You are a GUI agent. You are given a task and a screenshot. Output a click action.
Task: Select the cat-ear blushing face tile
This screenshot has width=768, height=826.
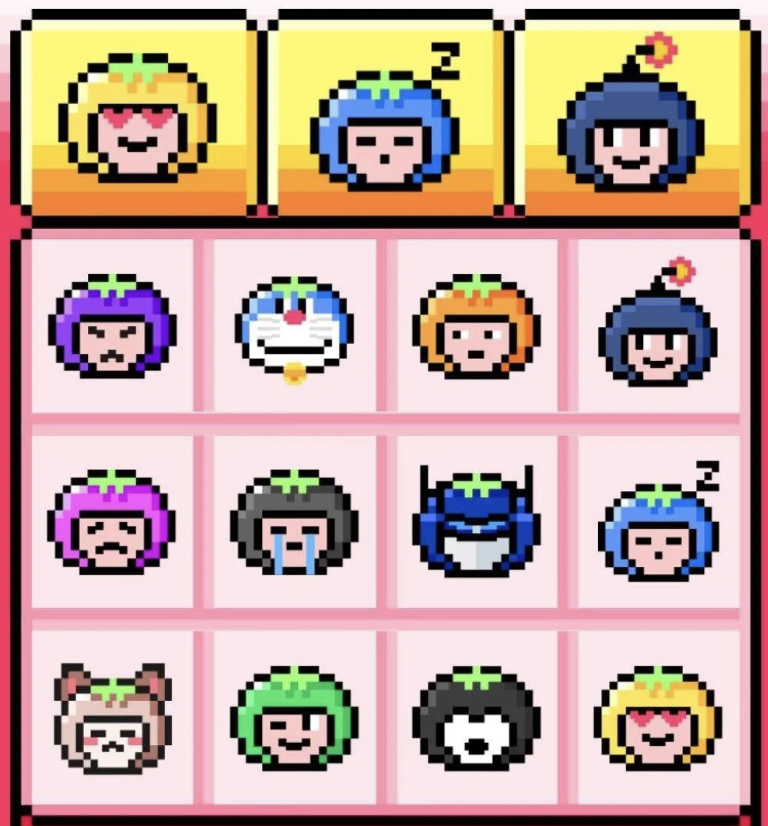tap(112, 717)
